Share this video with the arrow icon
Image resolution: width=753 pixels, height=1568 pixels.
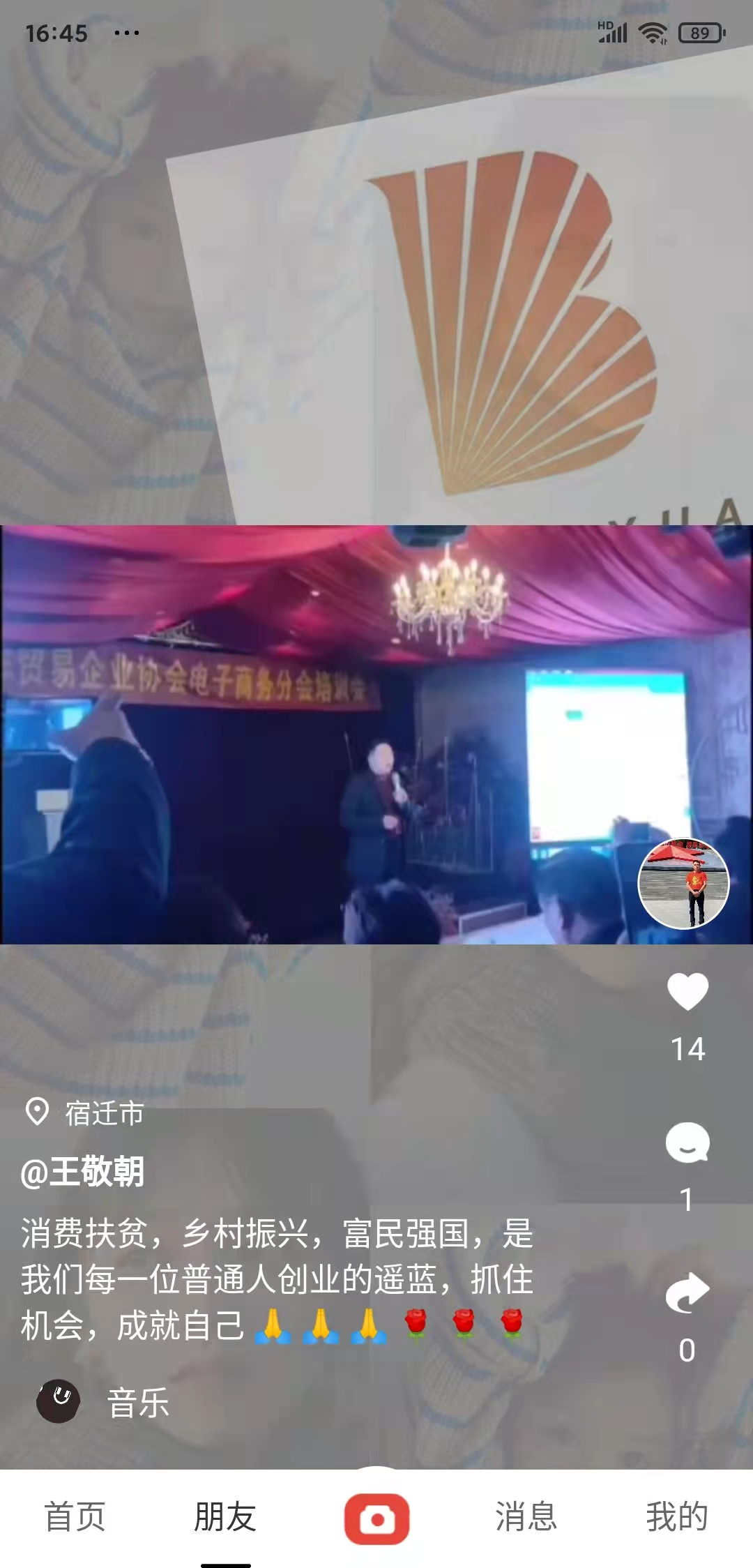click(x=687, y=1292)
